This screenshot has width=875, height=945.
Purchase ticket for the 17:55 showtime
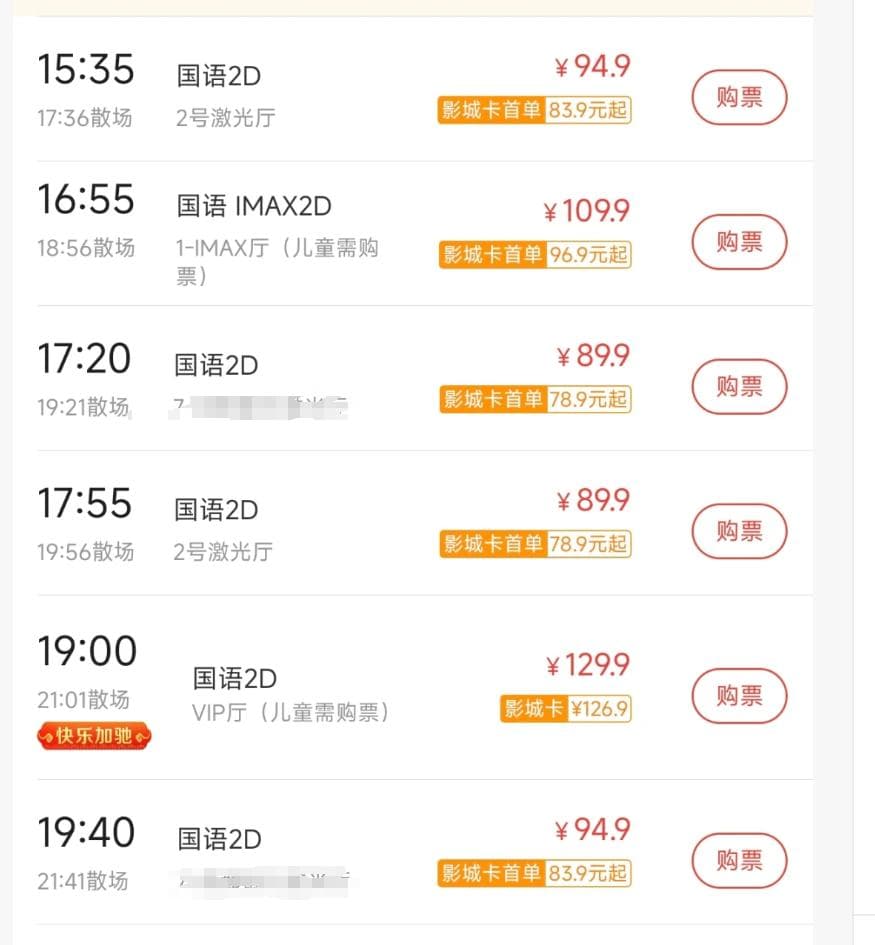[x=739, y=531]
